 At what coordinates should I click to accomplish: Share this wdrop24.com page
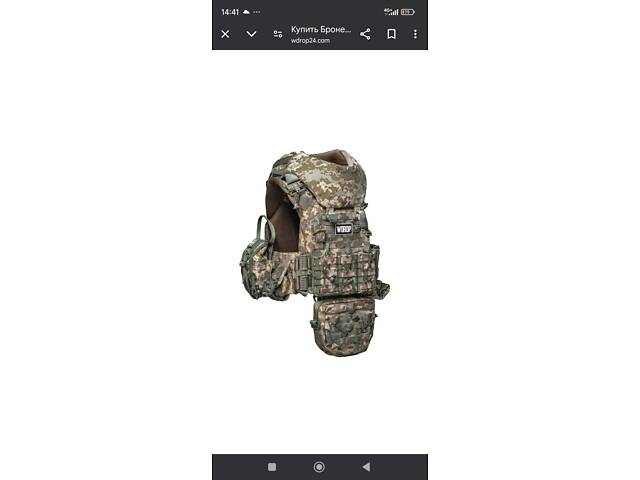[x=365, y=34]
